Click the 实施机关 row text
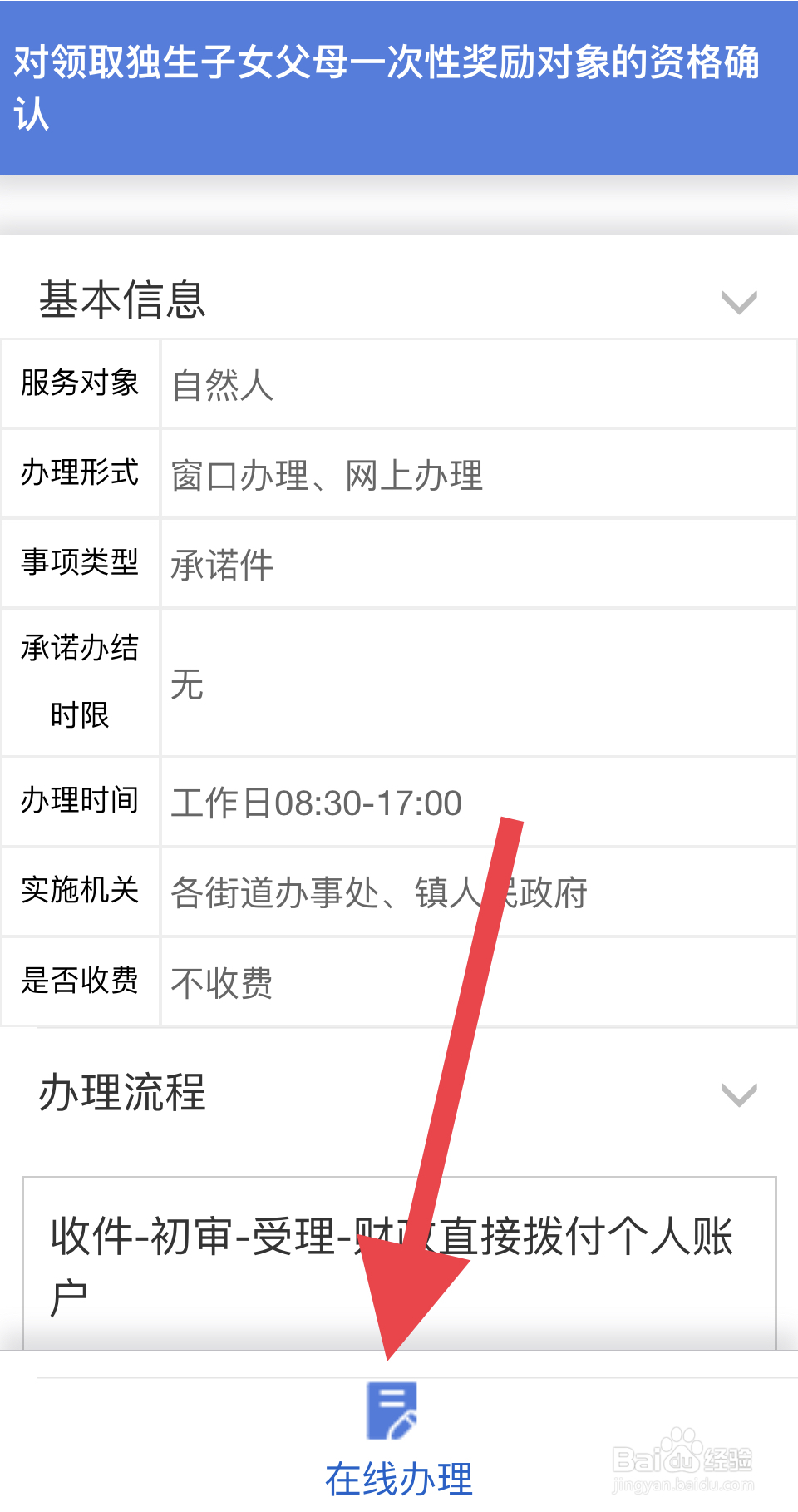Image resolution: width=798 pixels, height=1512 pixels. click(80, 892)
